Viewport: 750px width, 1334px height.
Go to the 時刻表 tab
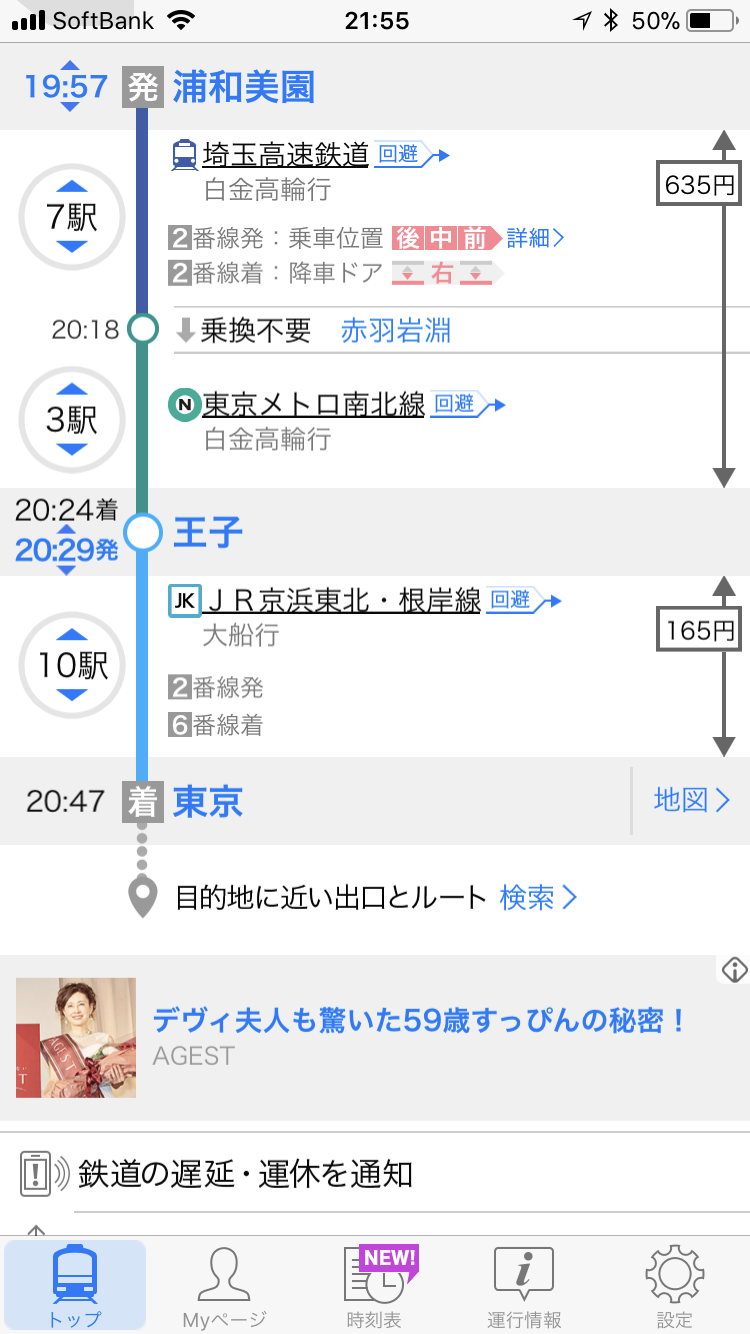pos(374,1287)
